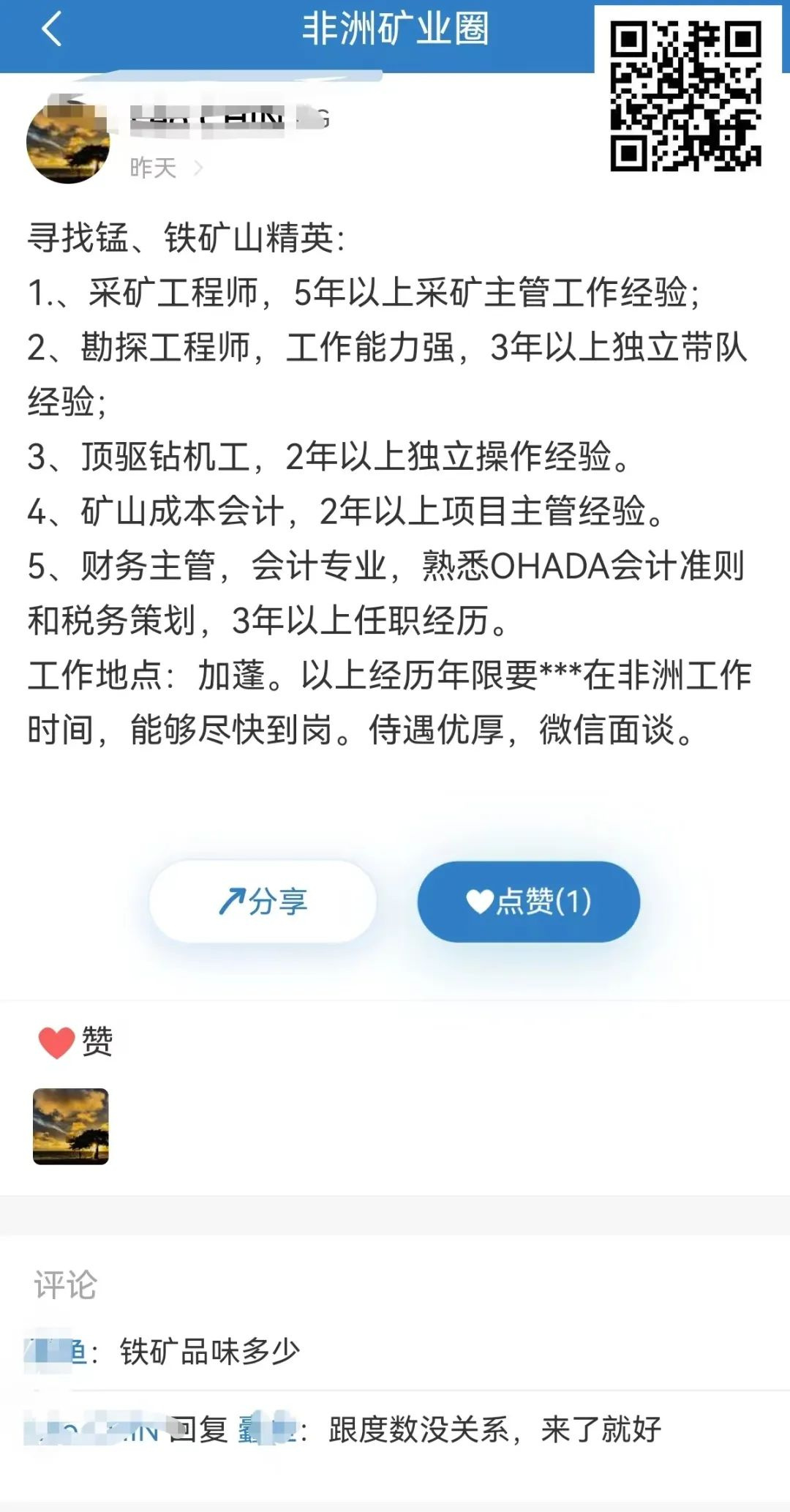Like the post with 点赞 button

tap(528, 901)
